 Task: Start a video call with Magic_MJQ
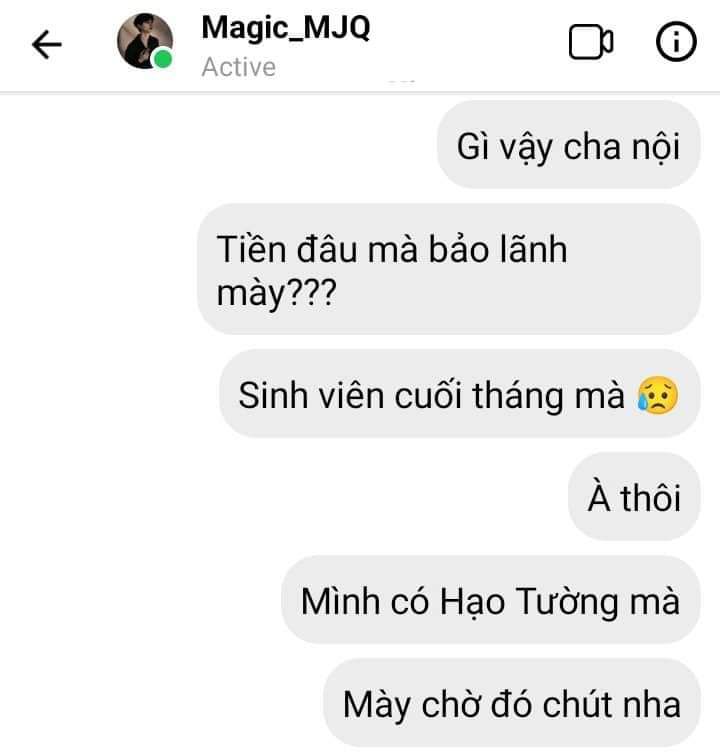pos(590,43)
